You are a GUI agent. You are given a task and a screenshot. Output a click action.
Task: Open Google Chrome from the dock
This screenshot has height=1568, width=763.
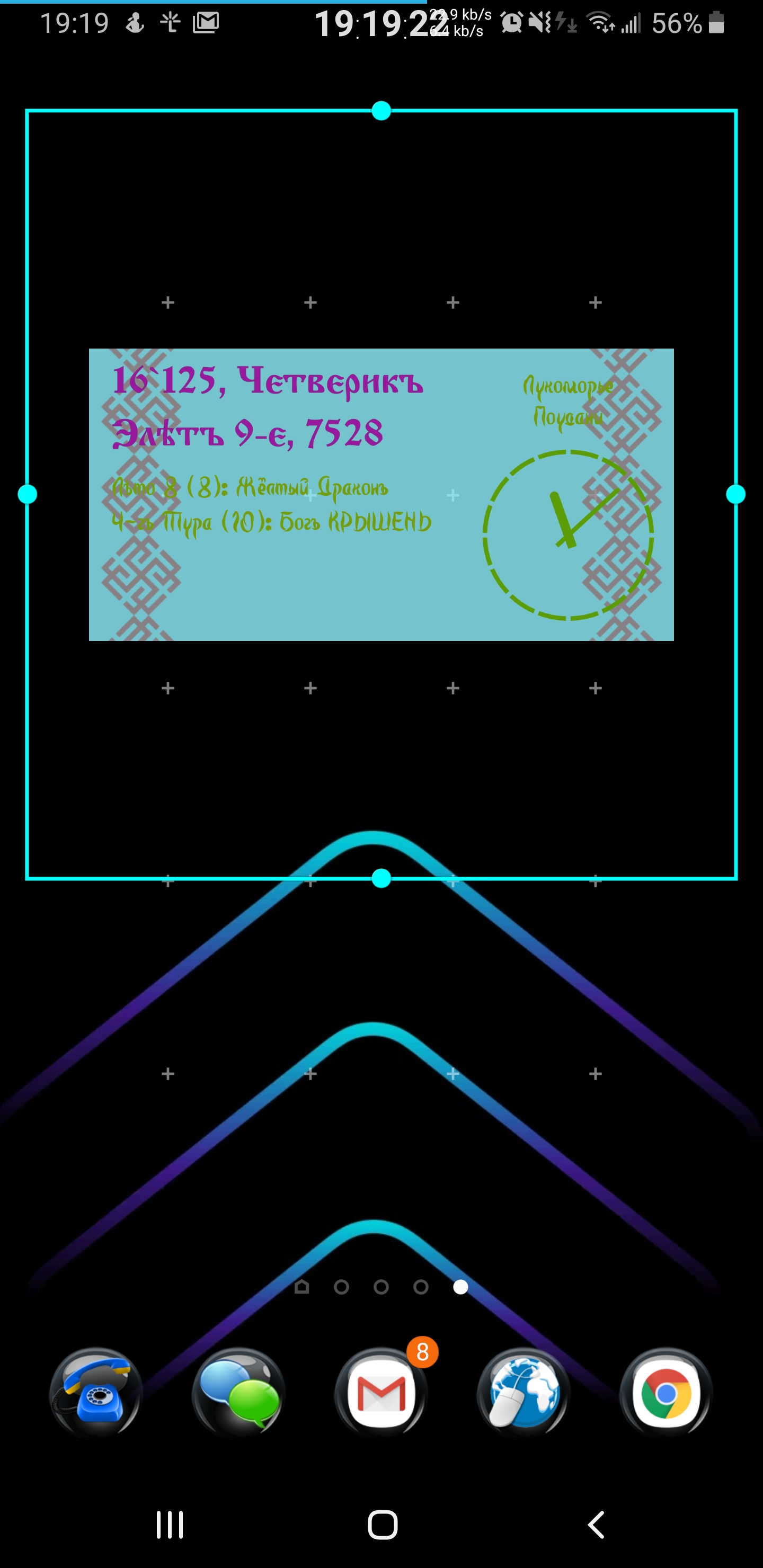coord(666,1393)
